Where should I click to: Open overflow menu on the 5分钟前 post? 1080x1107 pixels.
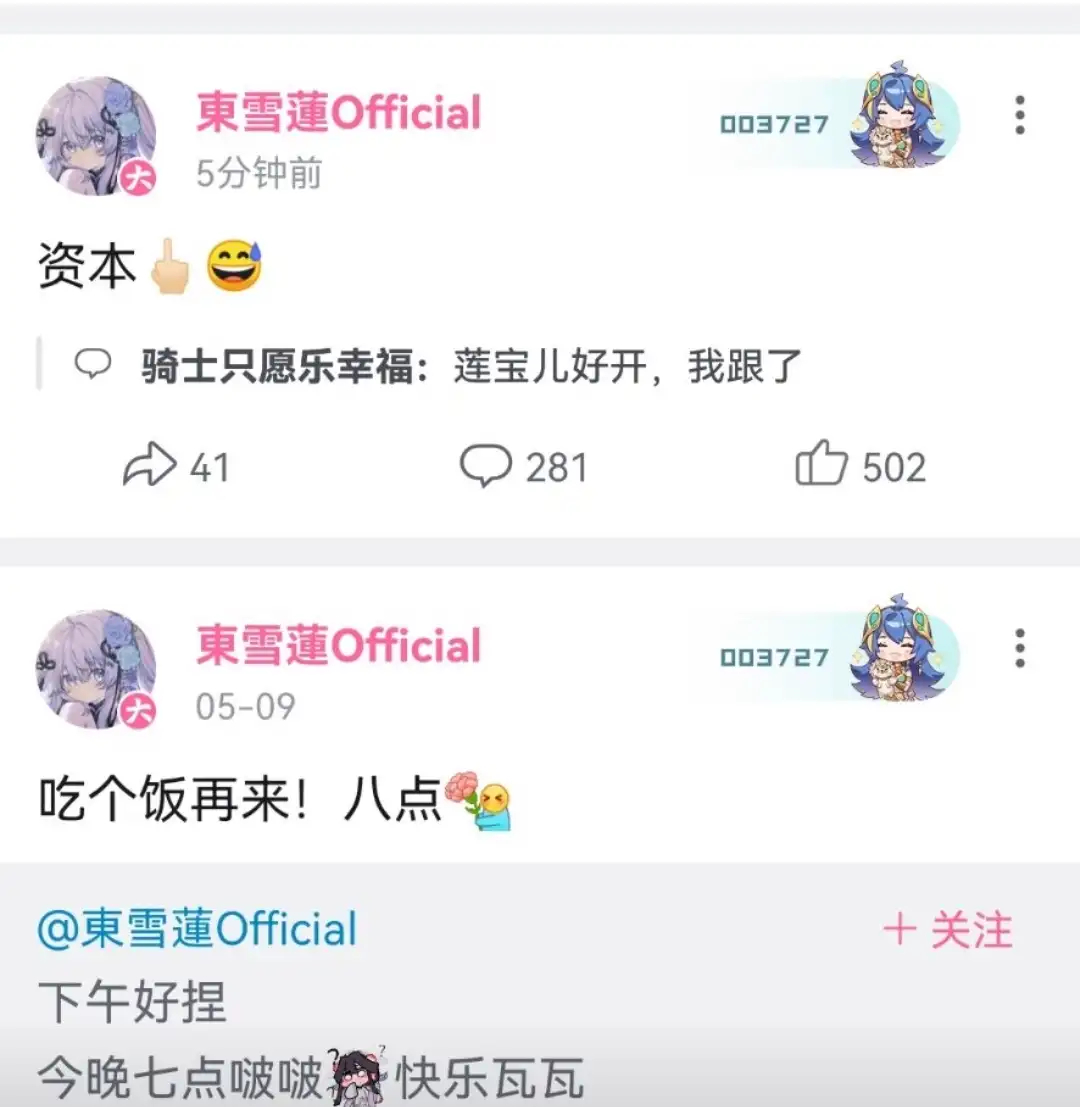pyautogui.click(x=1019, y=115)
